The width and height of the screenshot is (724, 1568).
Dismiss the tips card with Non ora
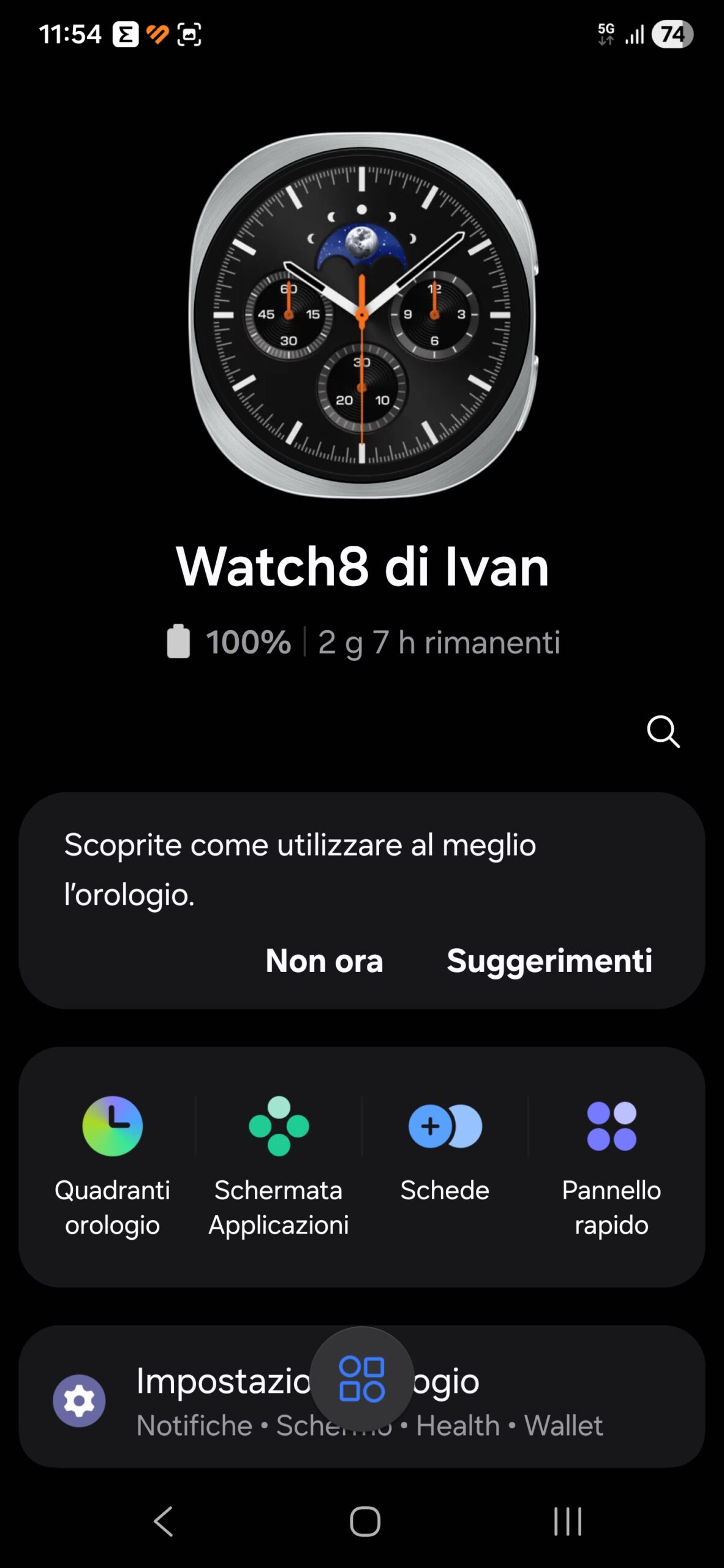tap(324, 960)
